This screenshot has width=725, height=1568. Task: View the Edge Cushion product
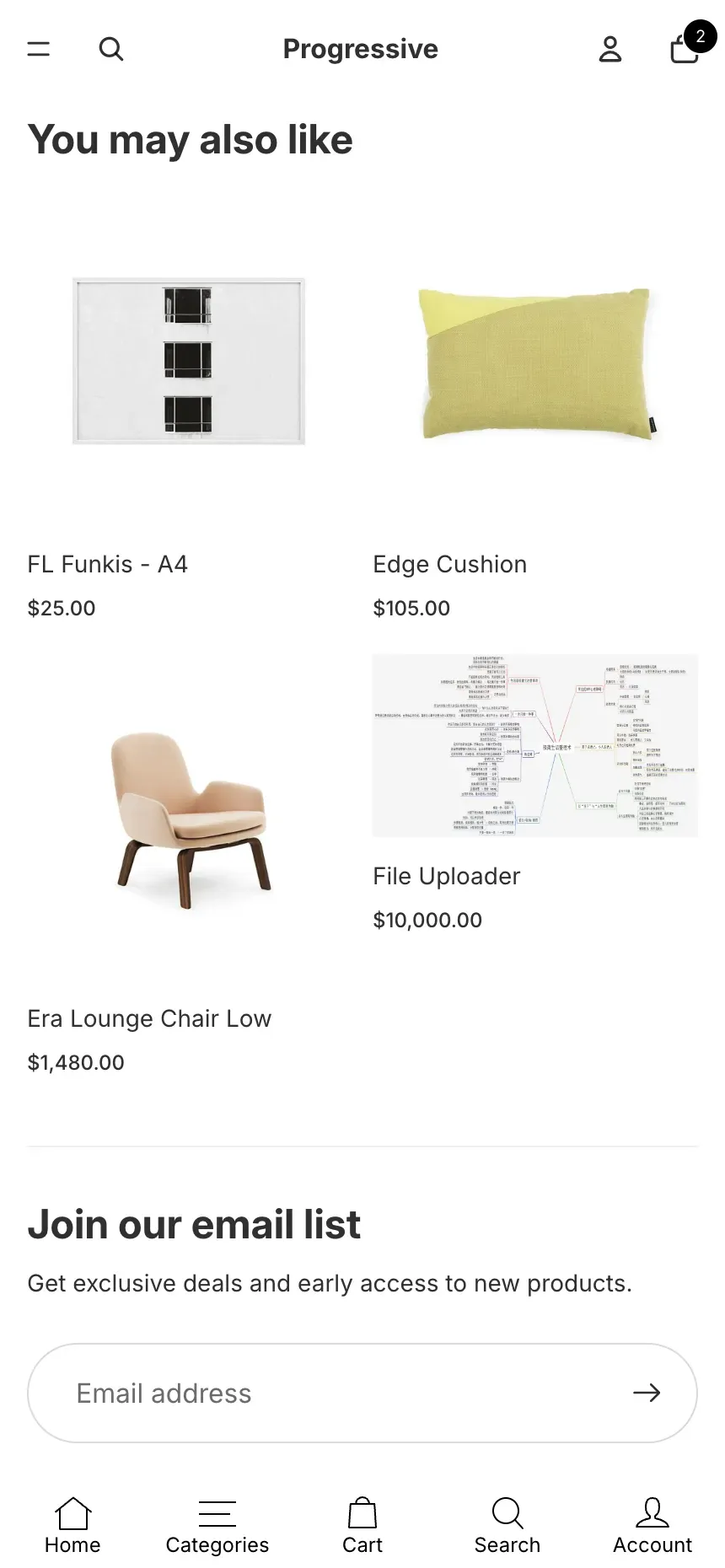[534, 362]
